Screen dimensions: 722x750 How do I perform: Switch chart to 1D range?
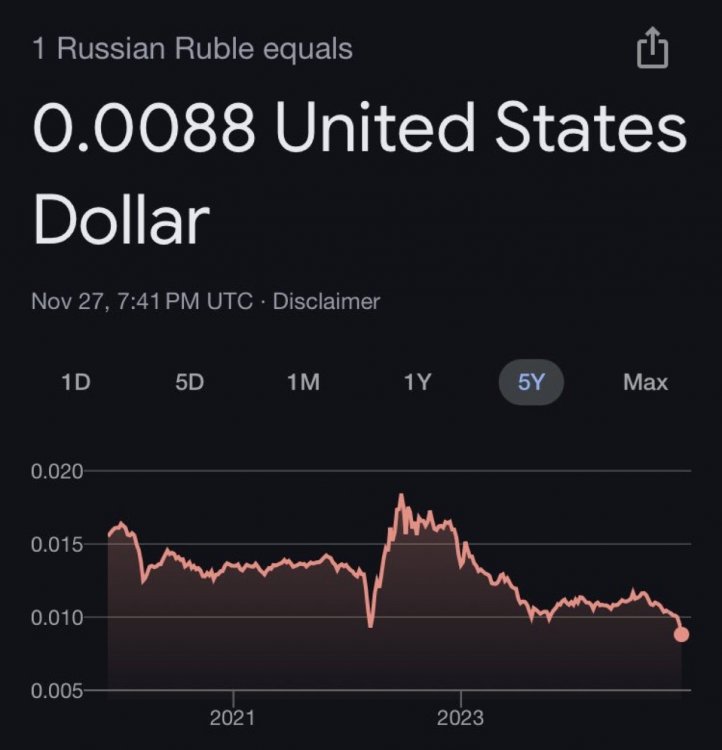point(76,382)
